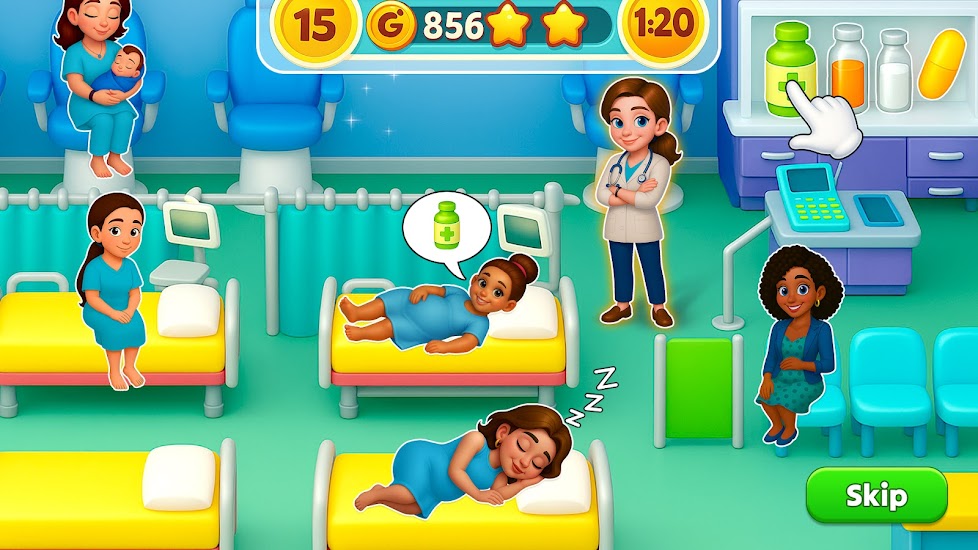Grab the yellow pill capsule on the shelf
This screenshot has width=978, height=550.
click(942, 65)
